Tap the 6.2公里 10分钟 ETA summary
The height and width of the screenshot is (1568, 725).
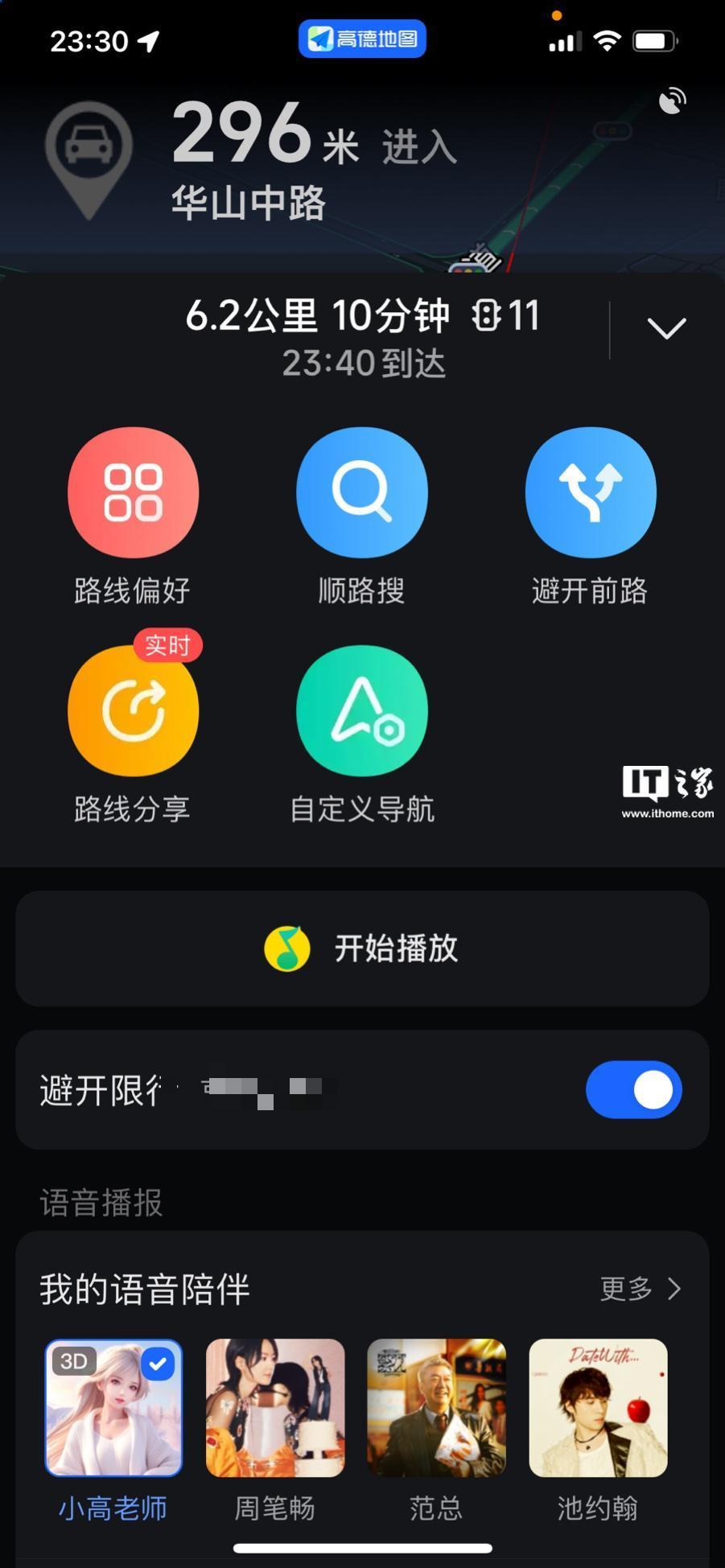coord(360,315)
